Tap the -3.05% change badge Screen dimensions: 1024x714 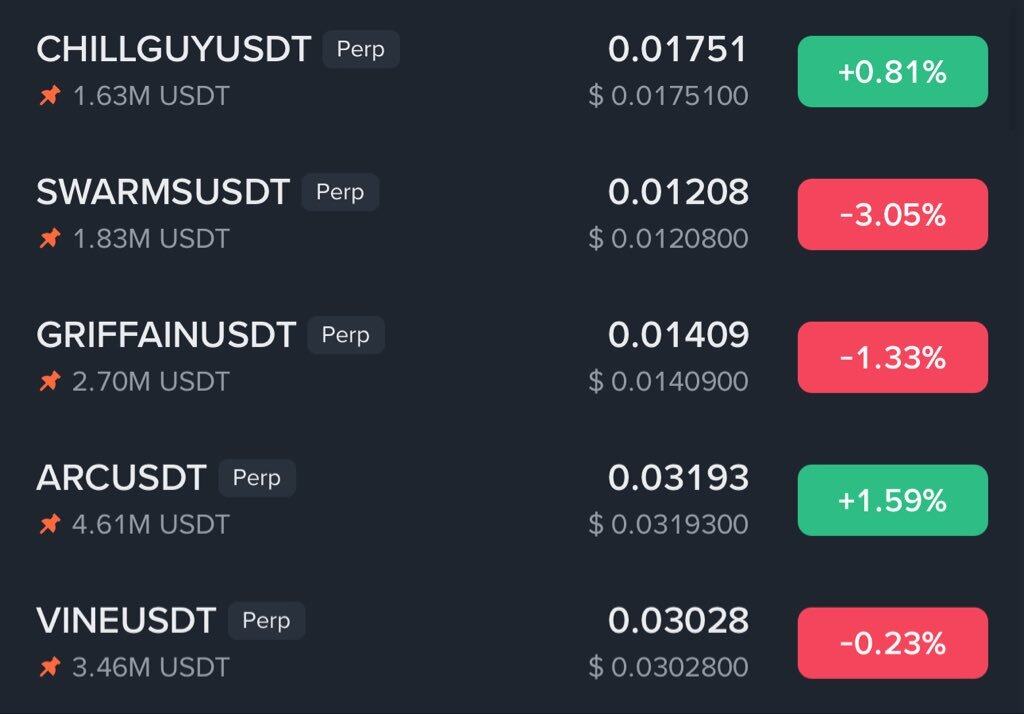[892, 215]
